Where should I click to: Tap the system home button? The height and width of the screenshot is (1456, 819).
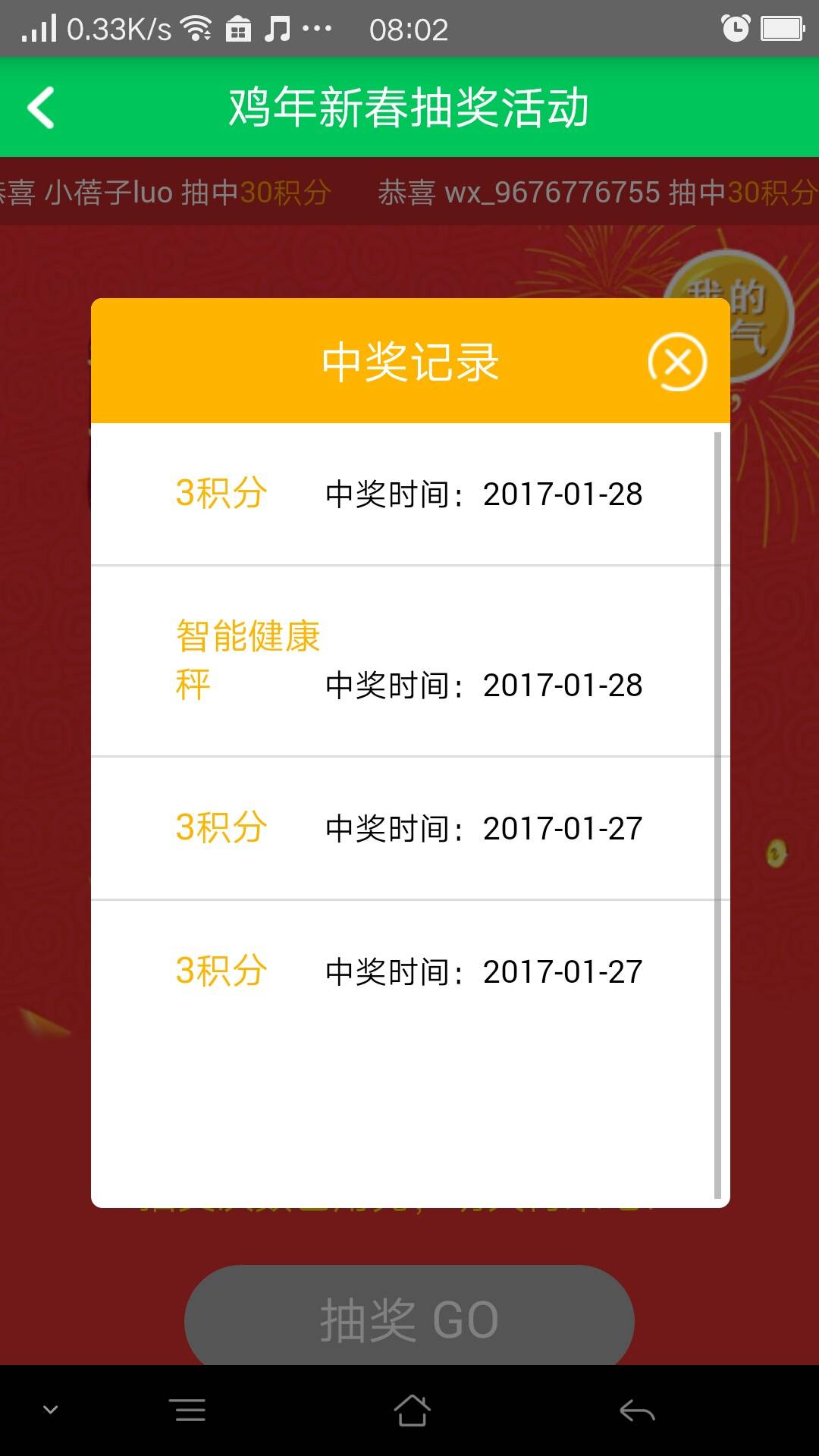(x=412, y=1410)
